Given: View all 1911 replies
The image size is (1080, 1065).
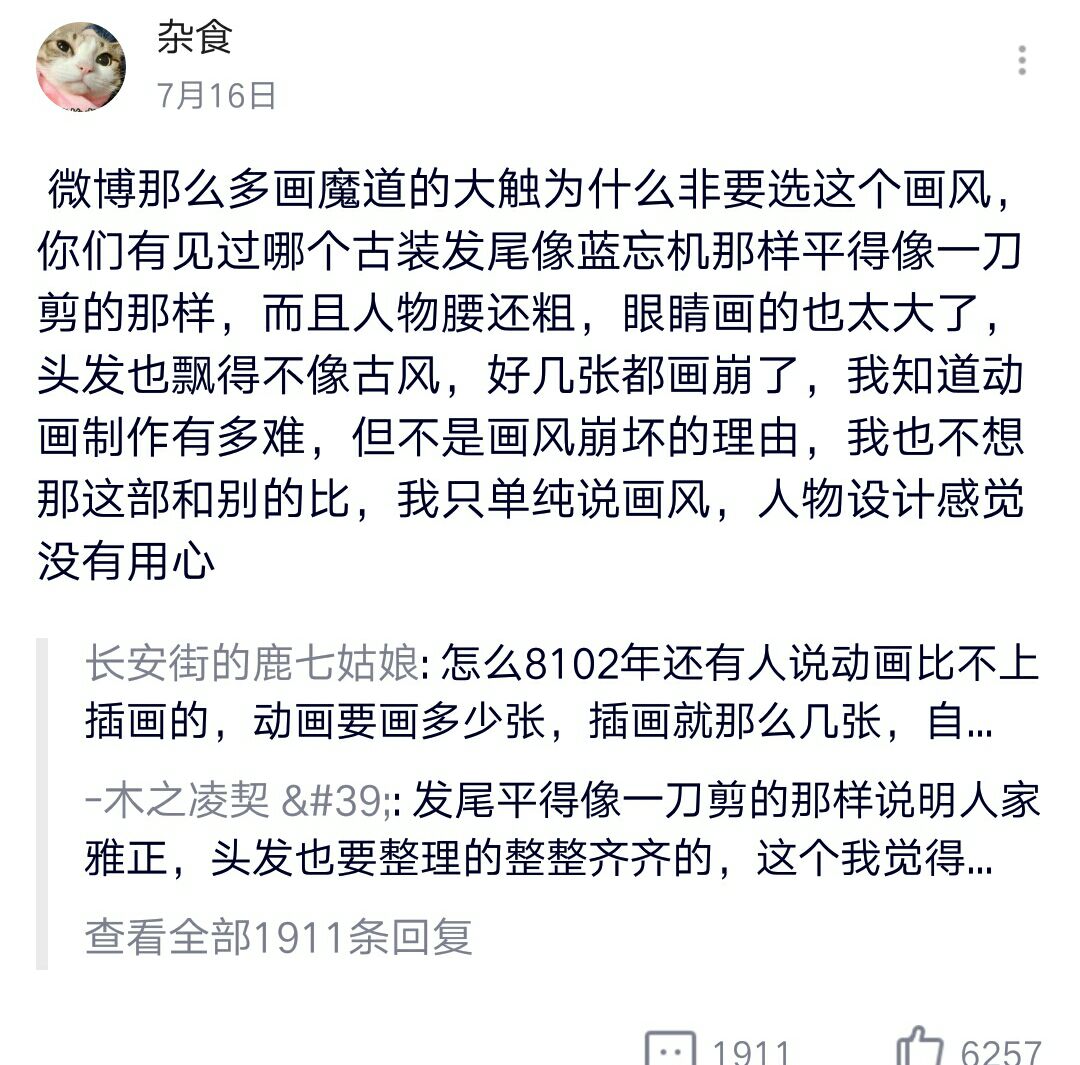Looking at the screenshot, I should [278, 937].
